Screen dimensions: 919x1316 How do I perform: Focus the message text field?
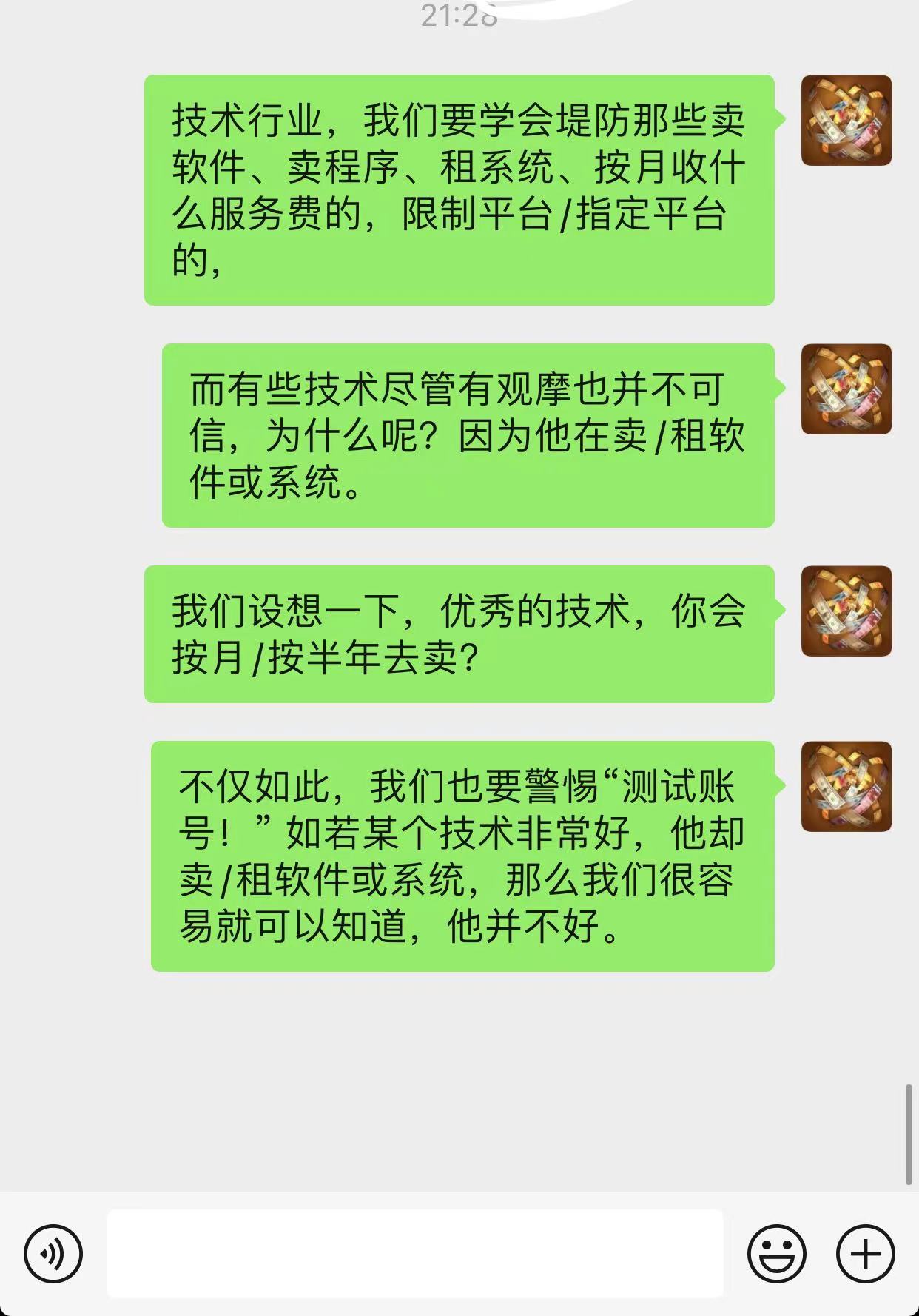point(414,1254)
